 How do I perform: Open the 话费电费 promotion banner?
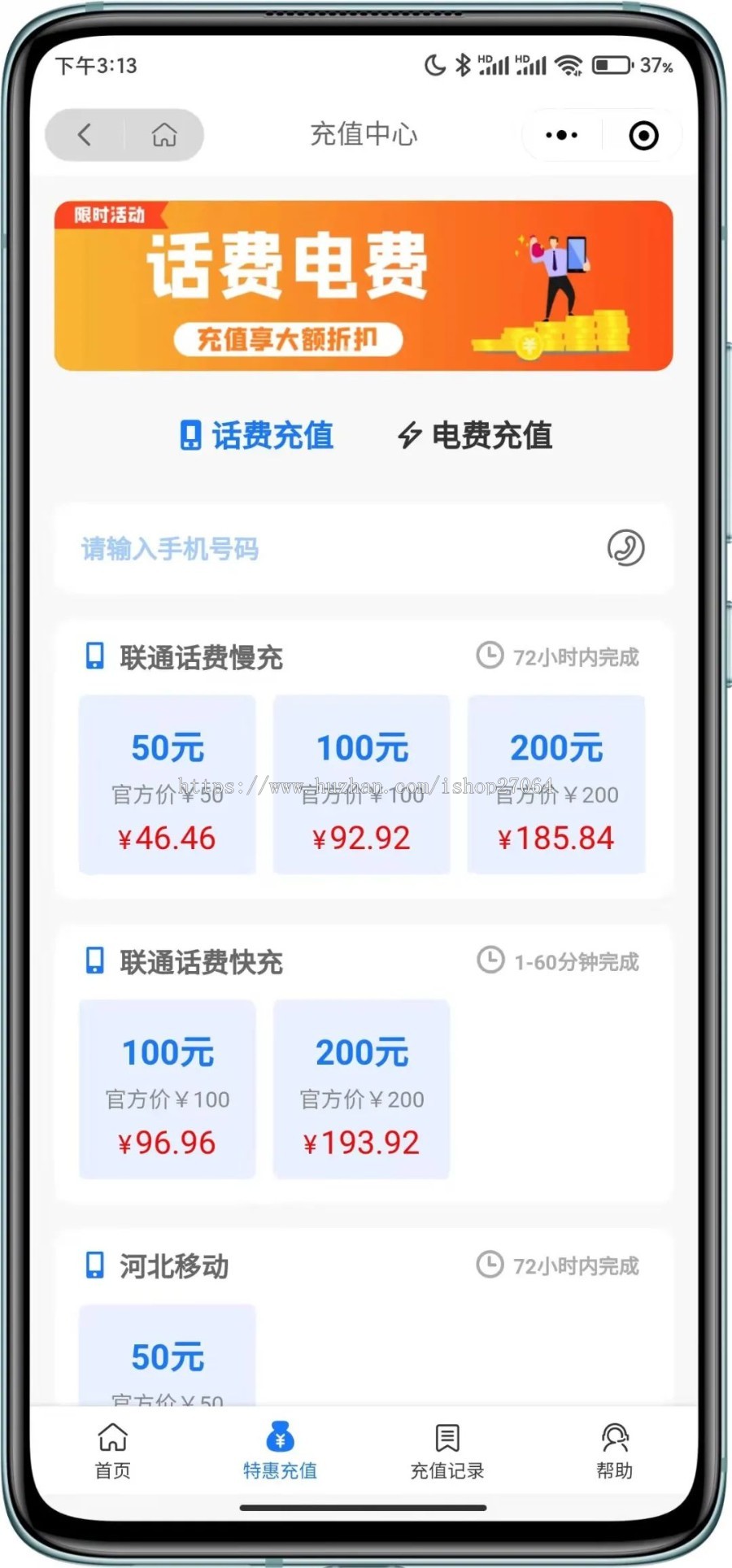(x=364, y=285)
